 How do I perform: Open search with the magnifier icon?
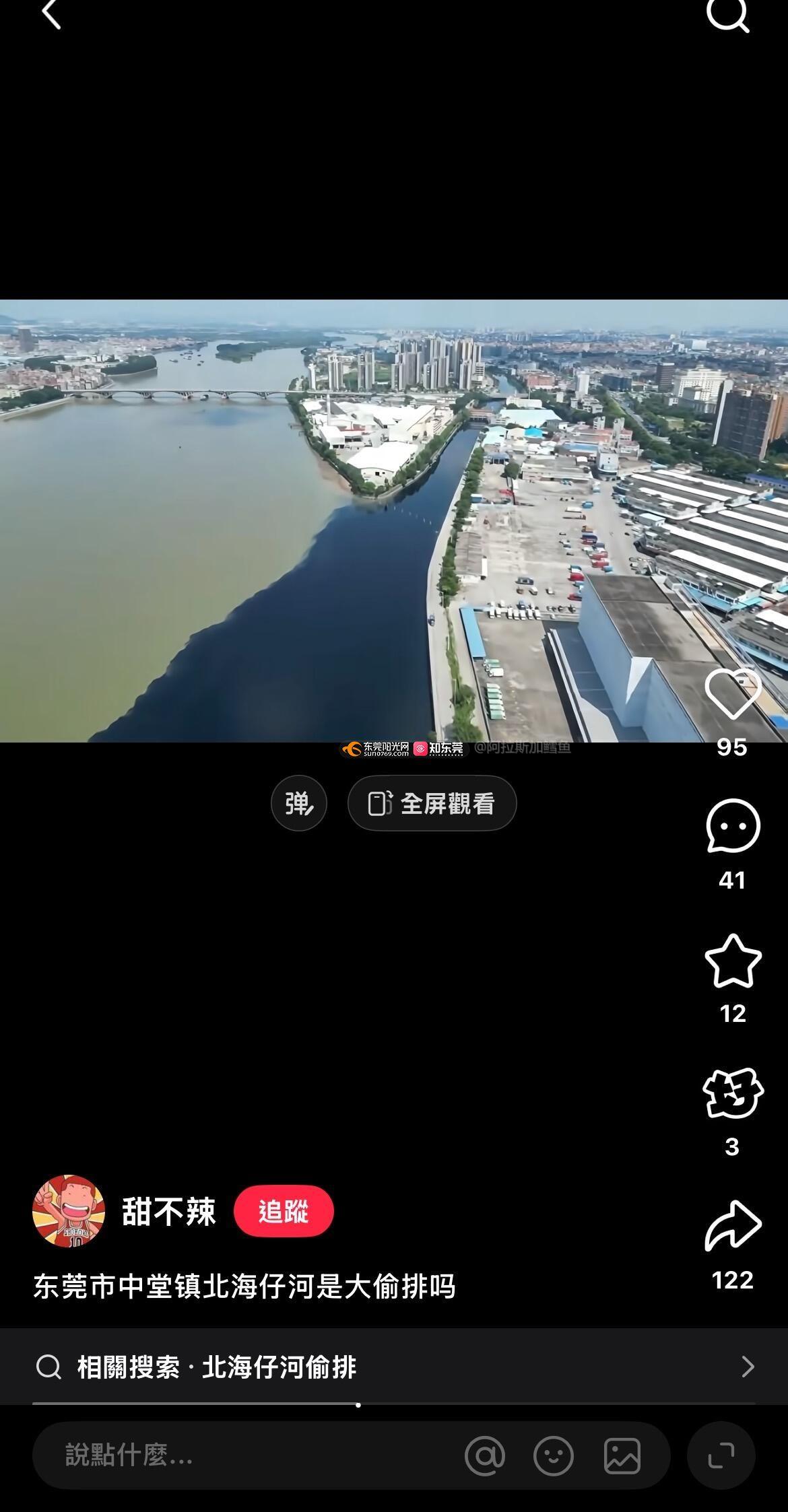coord(728,13)
